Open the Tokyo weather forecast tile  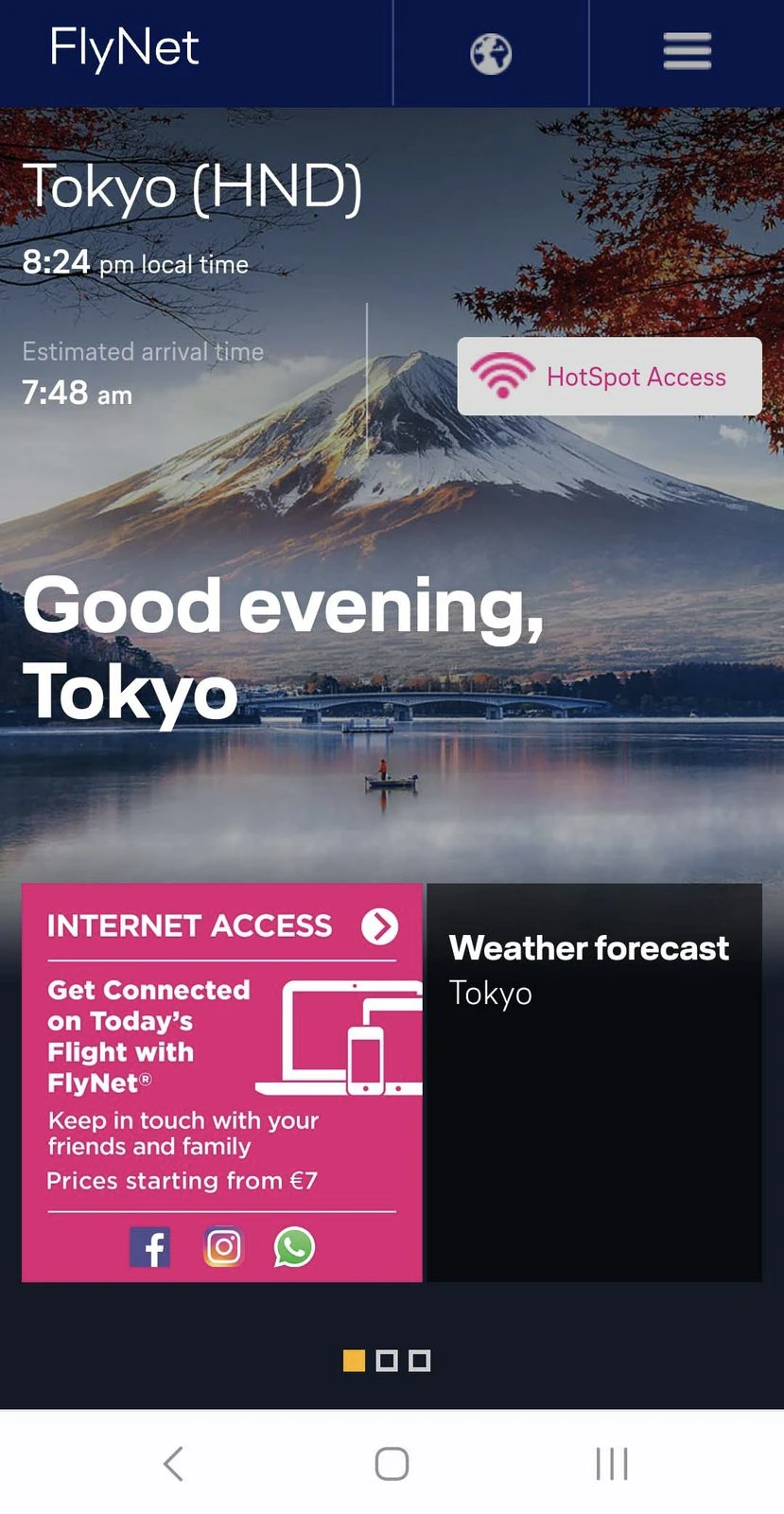(x=594, y=1083)
